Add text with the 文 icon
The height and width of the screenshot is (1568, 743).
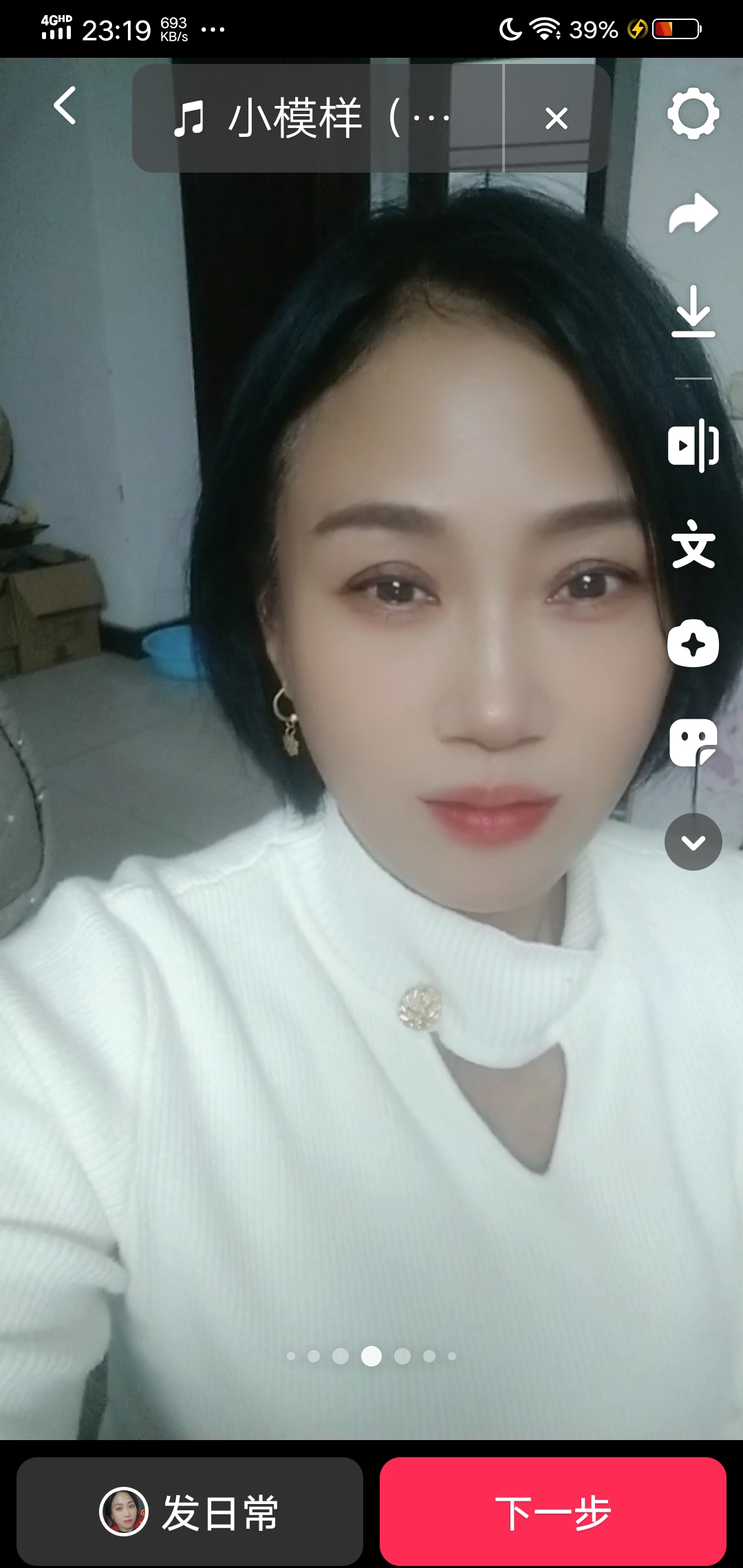(x=693, y=544)
